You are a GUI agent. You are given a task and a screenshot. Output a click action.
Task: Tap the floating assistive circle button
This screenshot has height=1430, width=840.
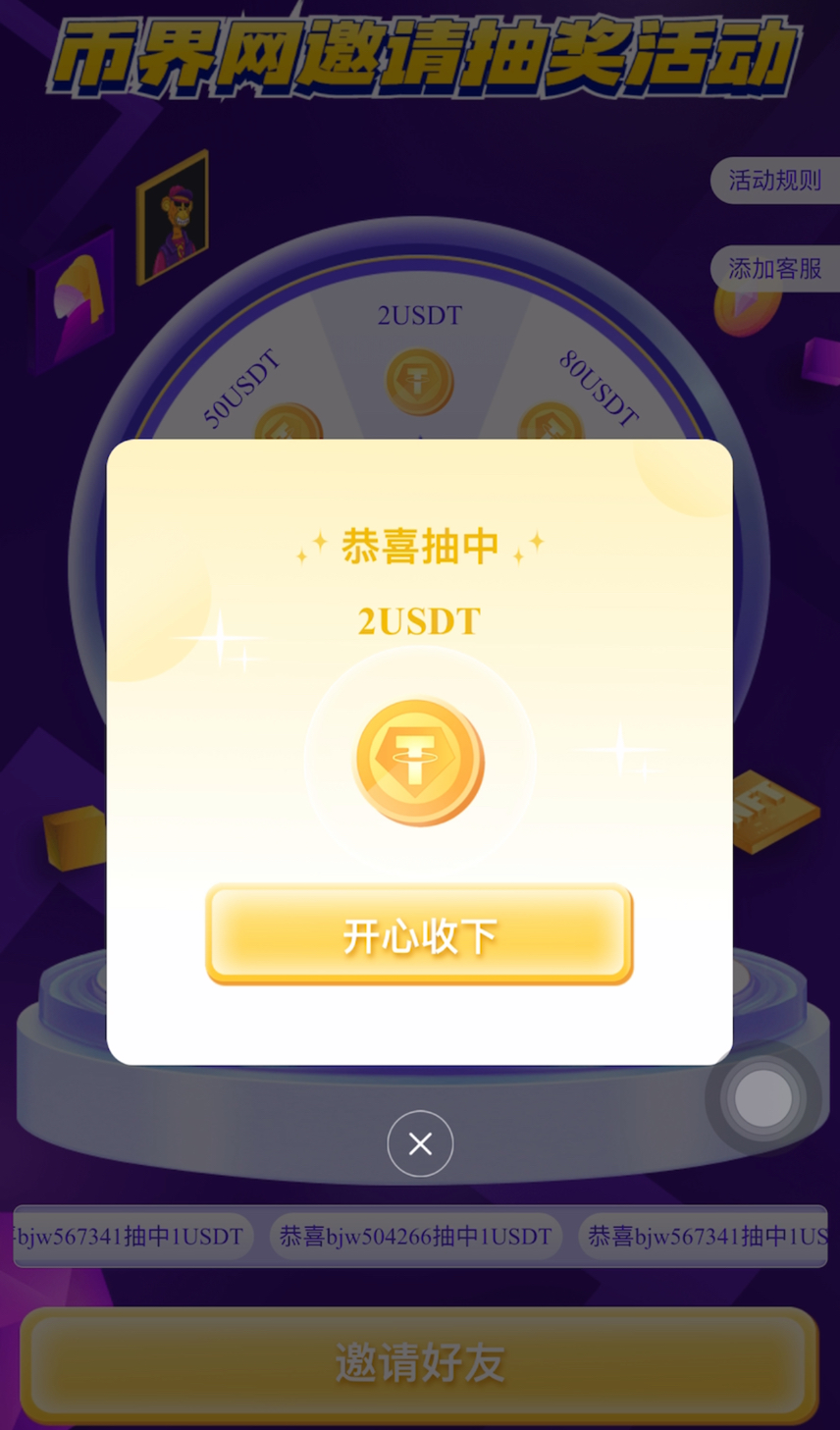tap(762, 1097)
